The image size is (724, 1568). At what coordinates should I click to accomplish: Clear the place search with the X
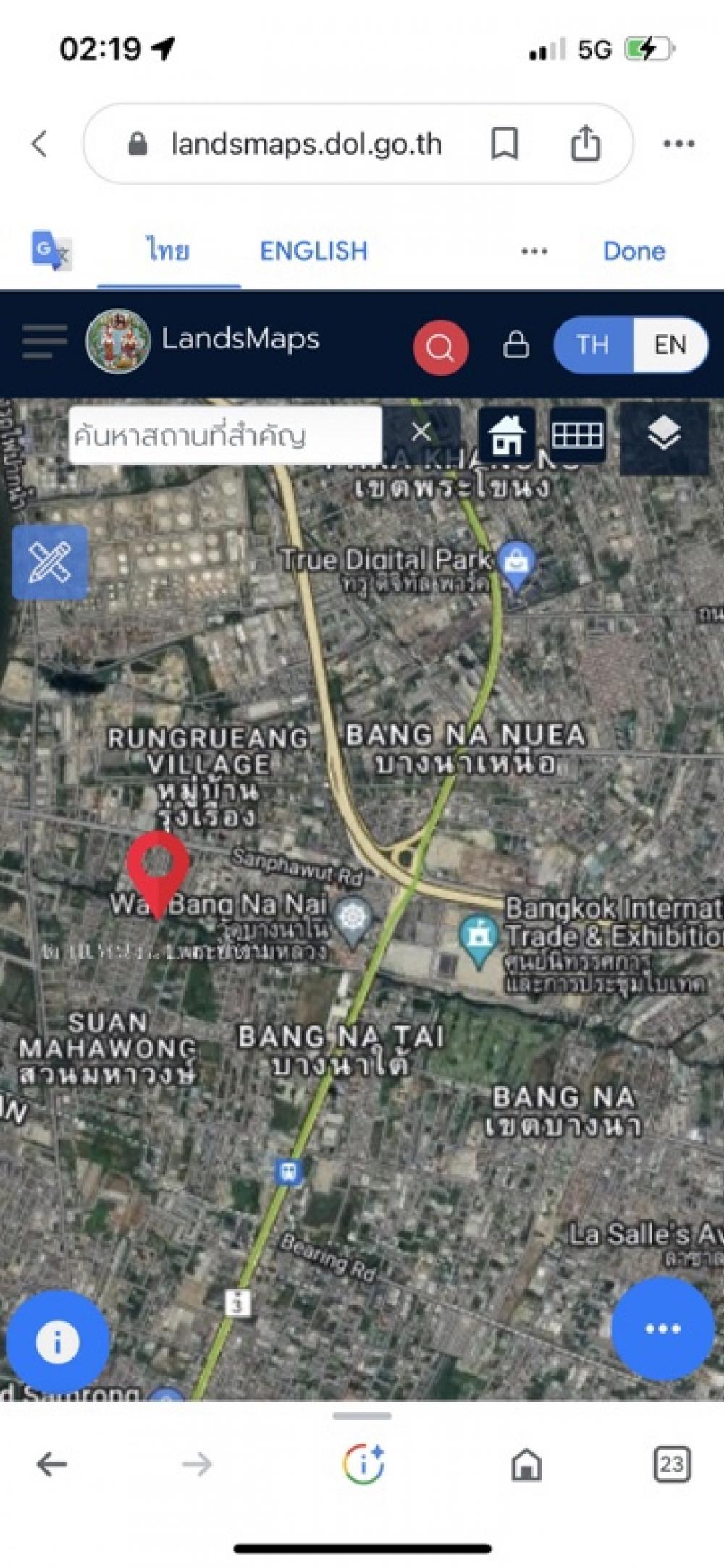421,432
